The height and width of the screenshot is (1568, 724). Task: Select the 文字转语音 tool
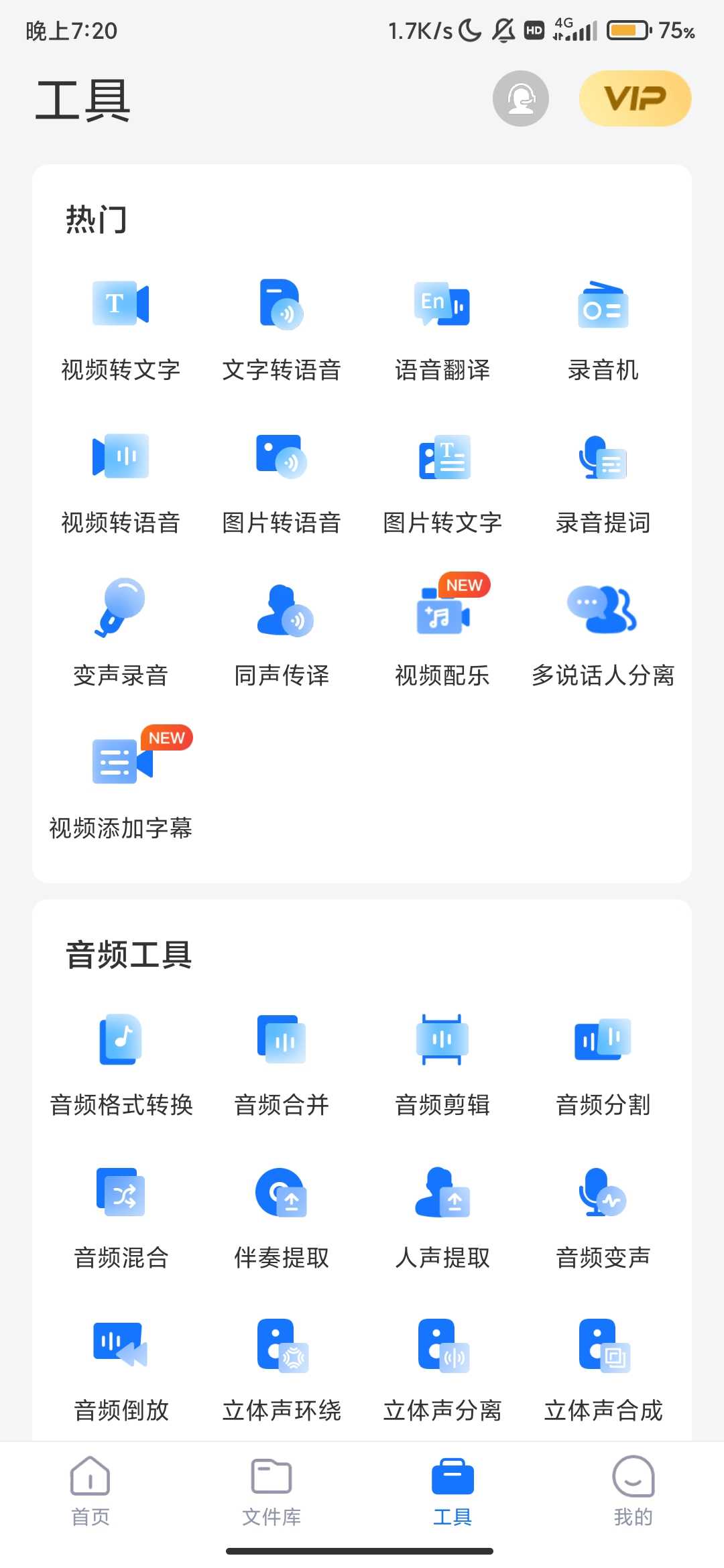[x=282, y=331]
